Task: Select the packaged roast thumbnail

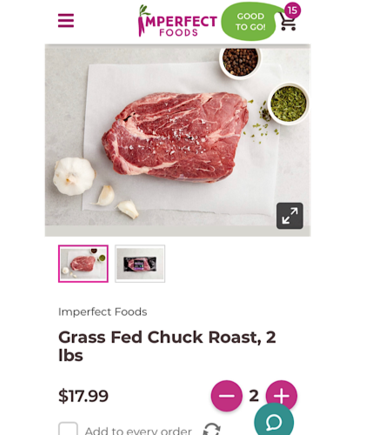Action: (x=140, y=264)
